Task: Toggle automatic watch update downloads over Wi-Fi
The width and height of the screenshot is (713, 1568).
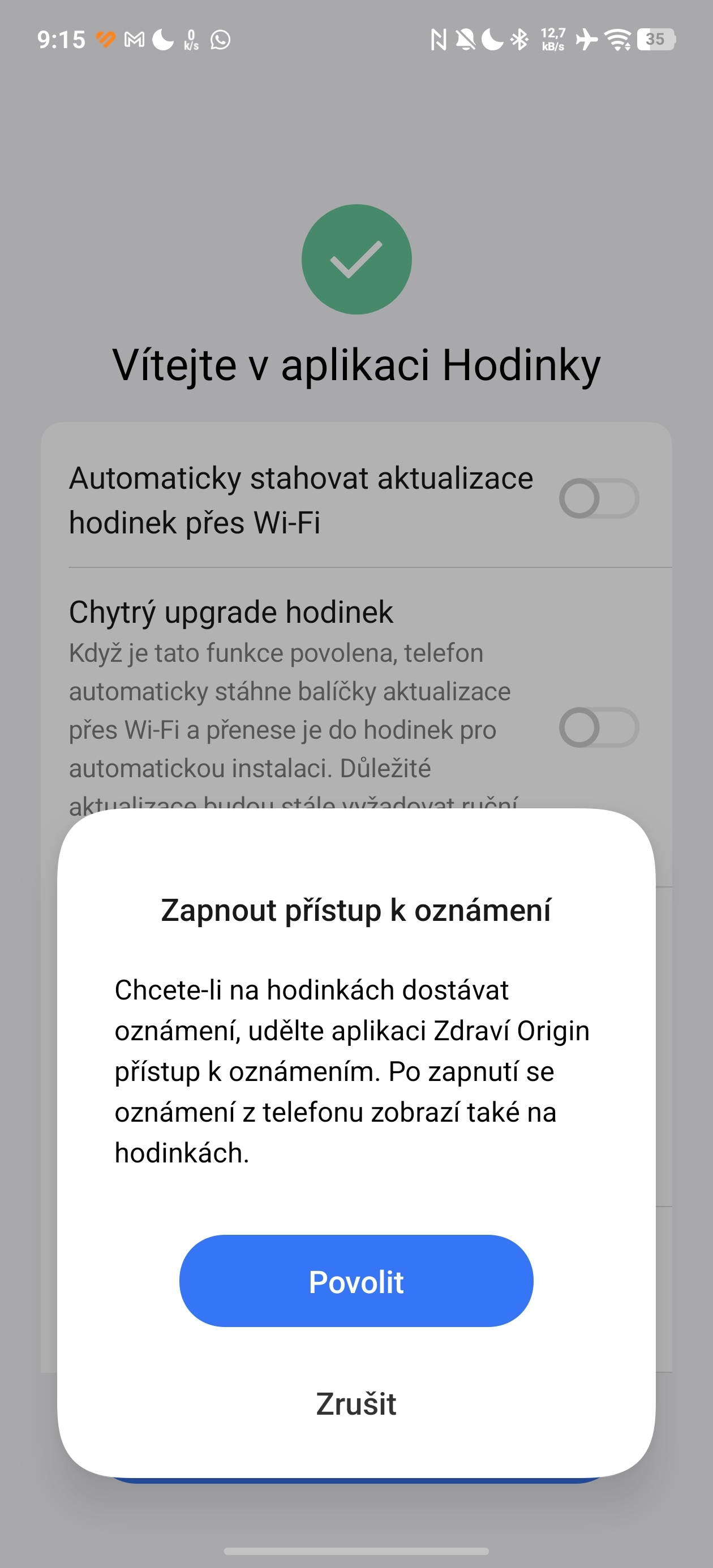Action: click(x=599, y=498)
